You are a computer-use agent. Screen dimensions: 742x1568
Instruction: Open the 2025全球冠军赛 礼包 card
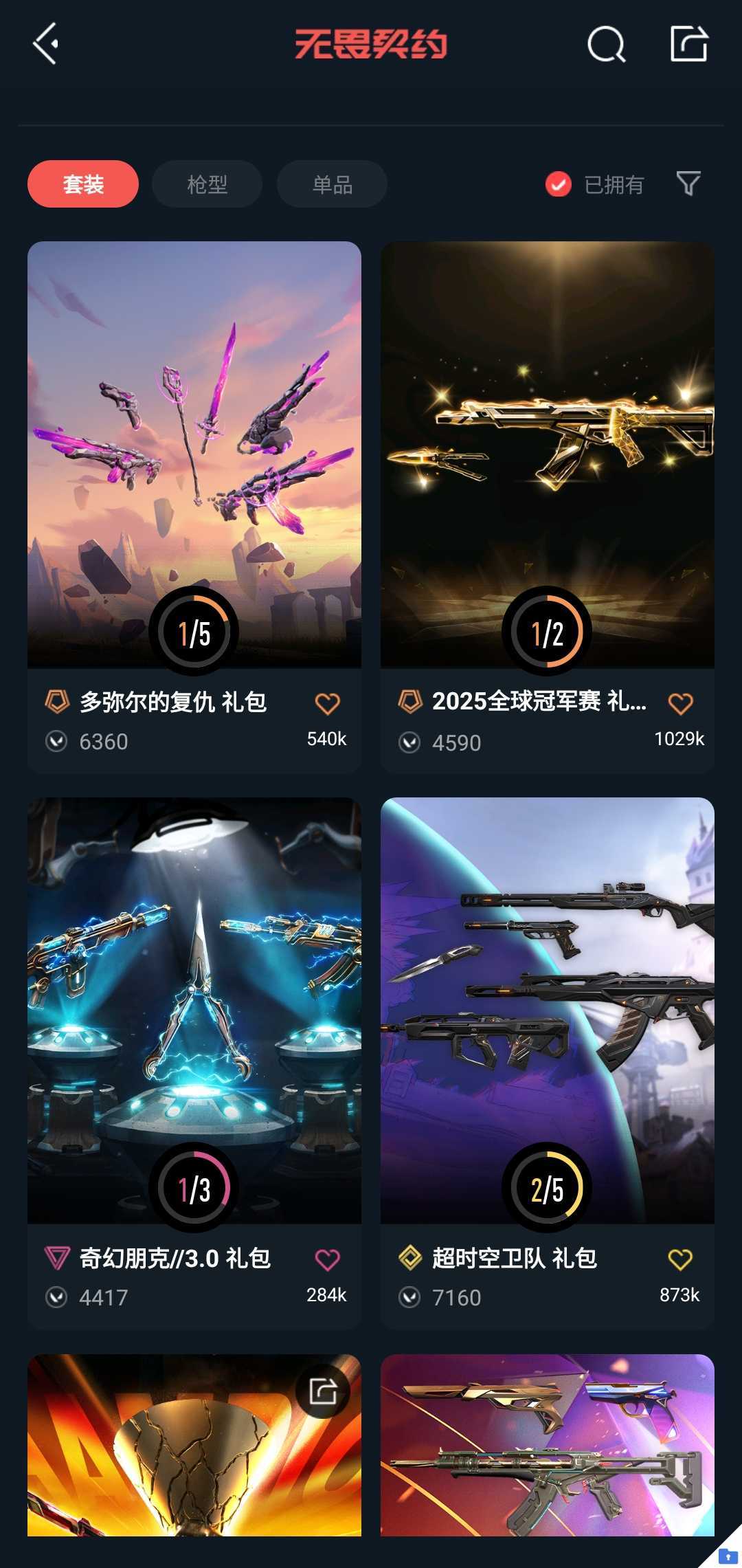[x=548, y=507]
